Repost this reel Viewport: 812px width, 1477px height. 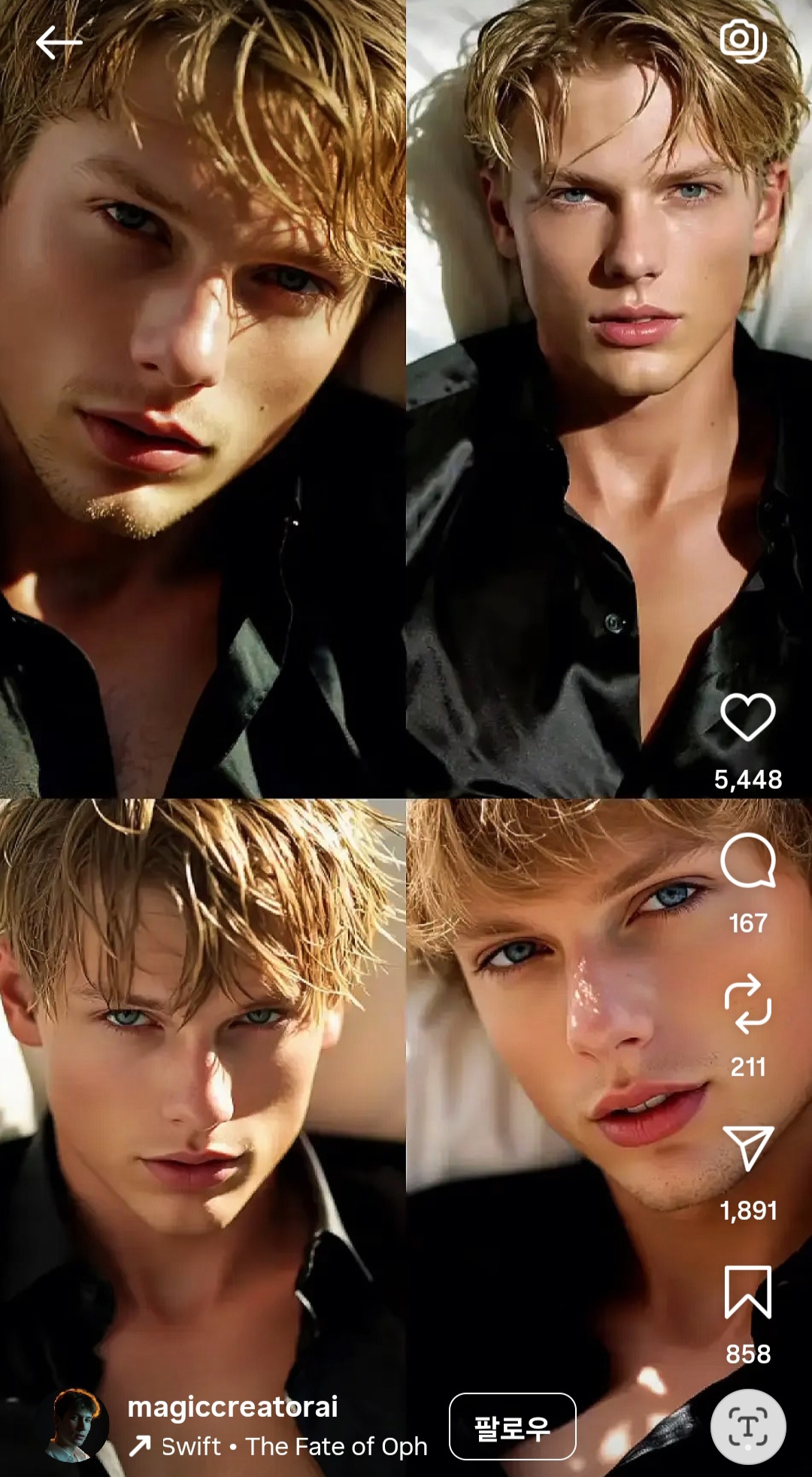[x=747, y=1004]
